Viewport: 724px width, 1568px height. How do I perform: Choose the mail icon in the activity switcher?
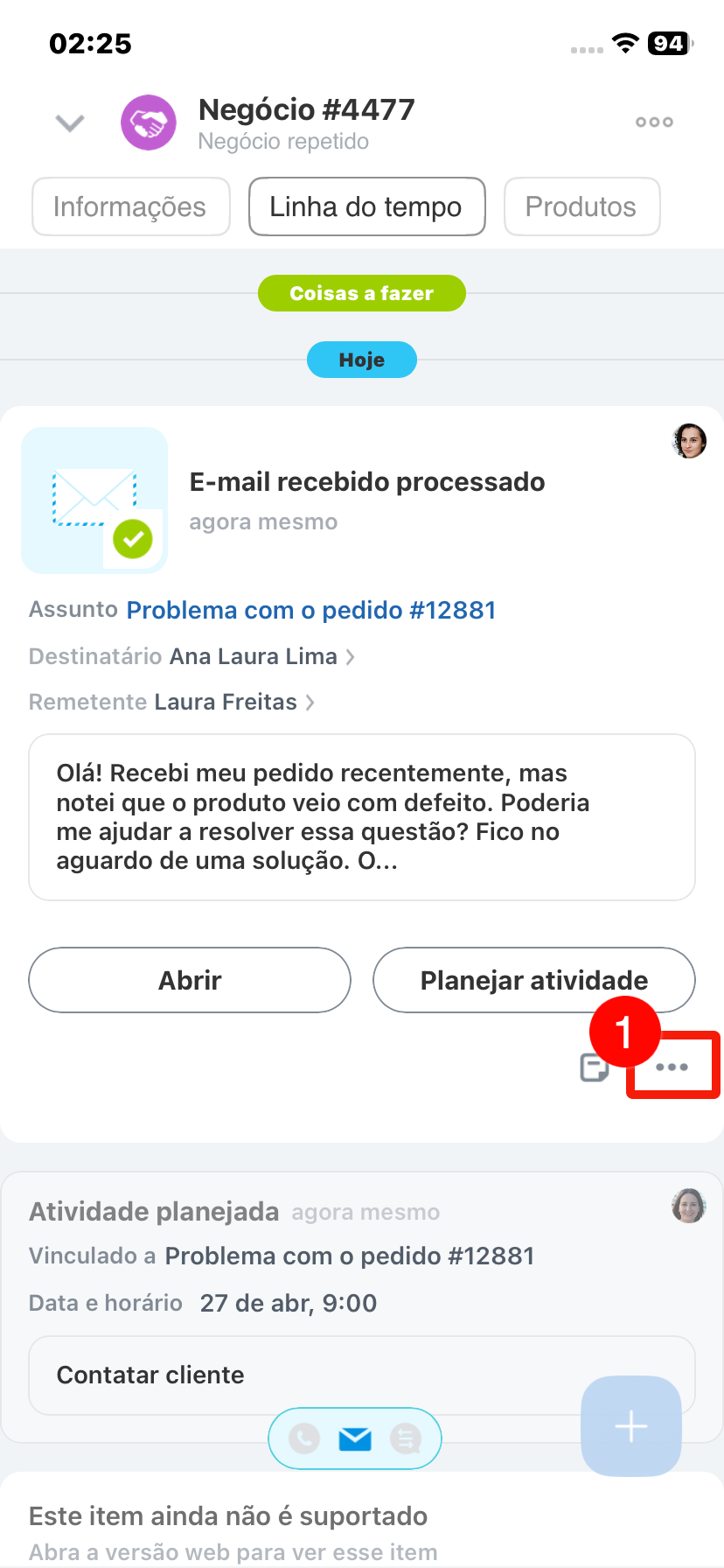[x=355, y=1438]
